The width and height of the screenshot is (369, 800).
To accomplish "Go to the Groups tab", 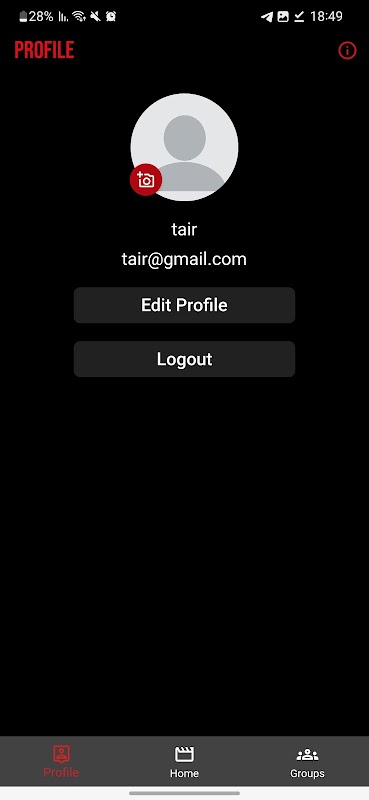I will (x=307, y=762).
